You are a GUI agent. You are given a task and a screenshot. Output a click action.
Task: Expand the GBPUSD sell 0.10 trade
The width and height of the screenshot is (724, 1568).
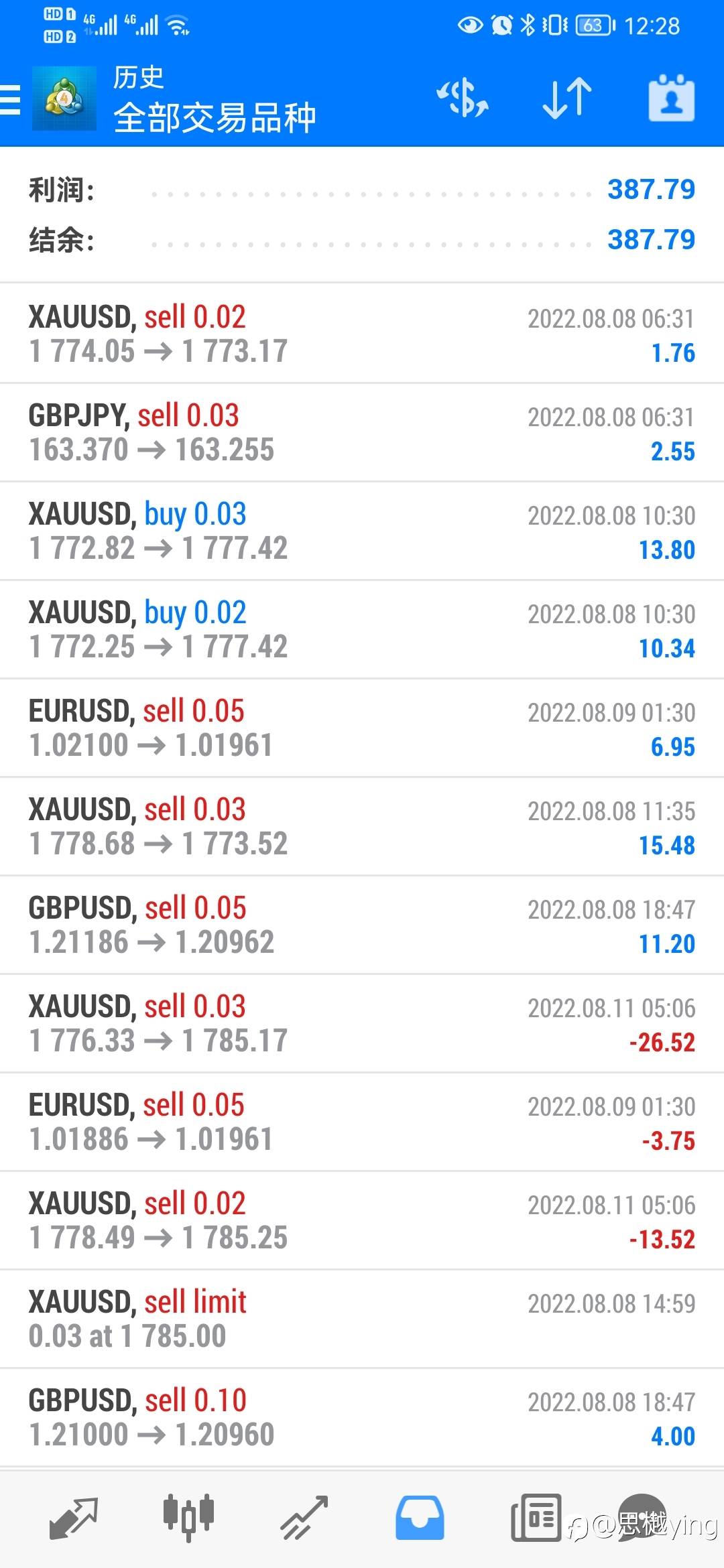pyautogui.click(x=362, y=1417)
